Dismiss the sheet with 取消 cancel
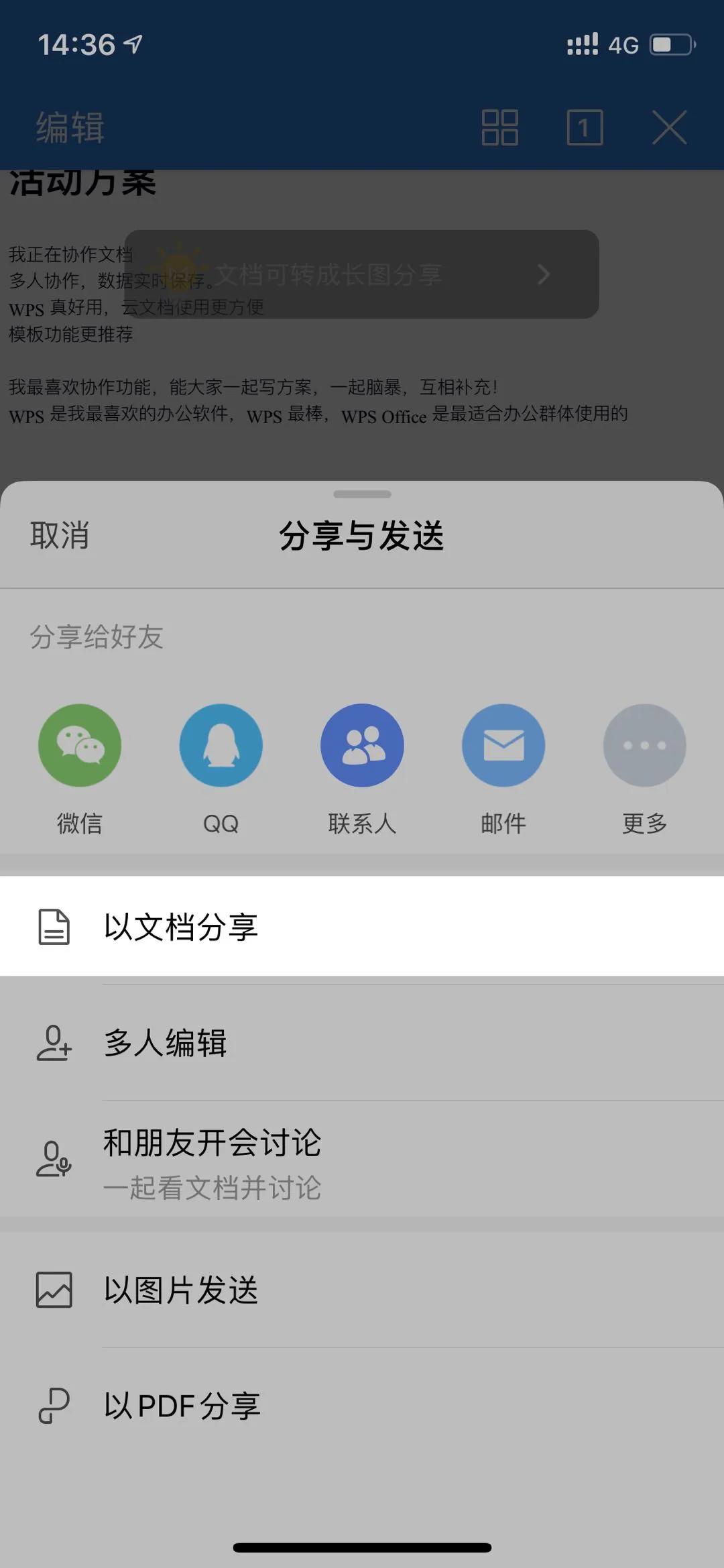 point(59,535)
